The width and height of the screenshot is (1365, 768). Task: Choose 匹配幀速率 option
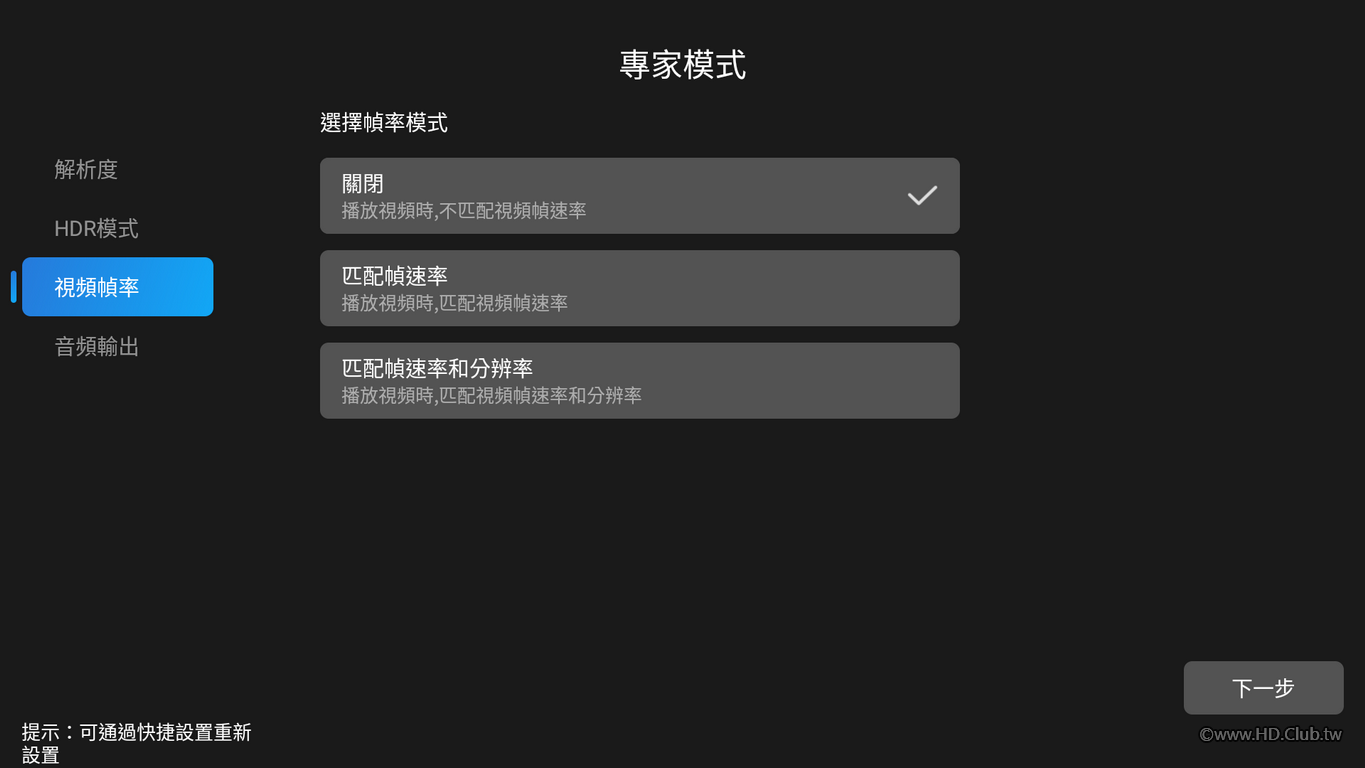[639, 288]
